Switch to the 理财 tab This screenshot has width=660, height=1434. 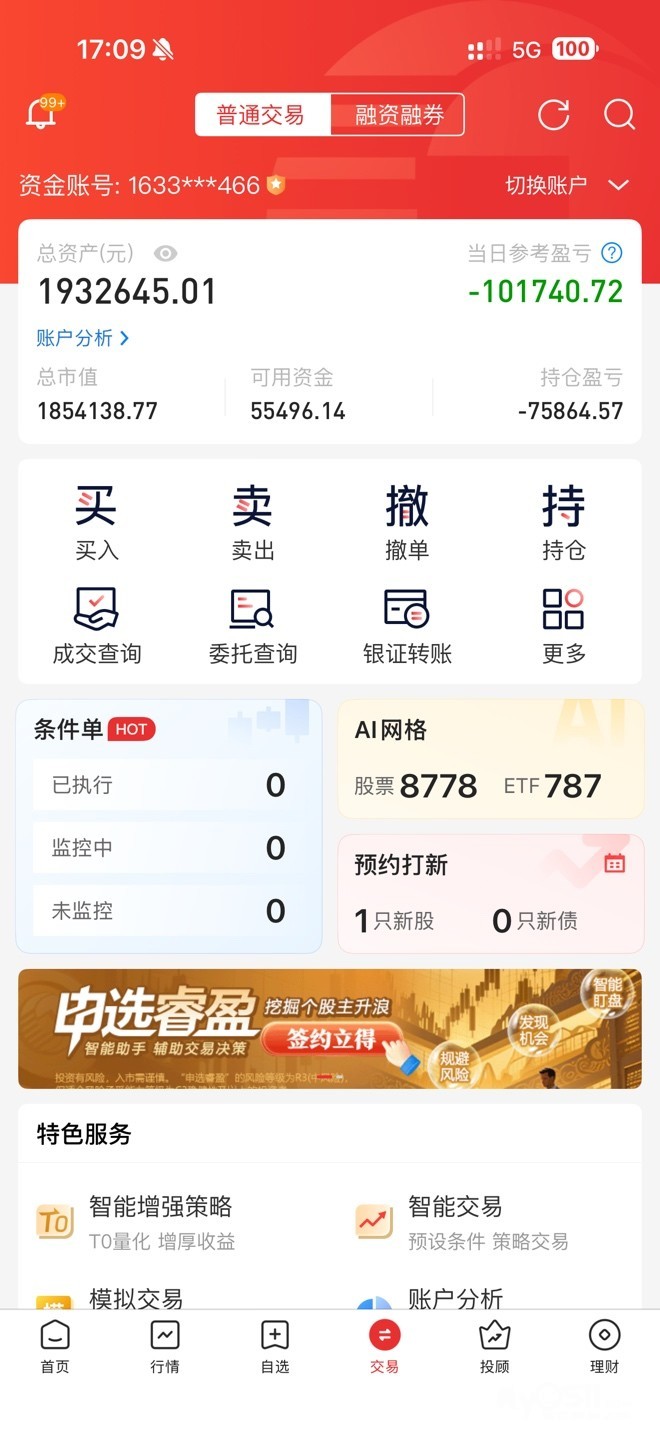tap(604, 1346)
